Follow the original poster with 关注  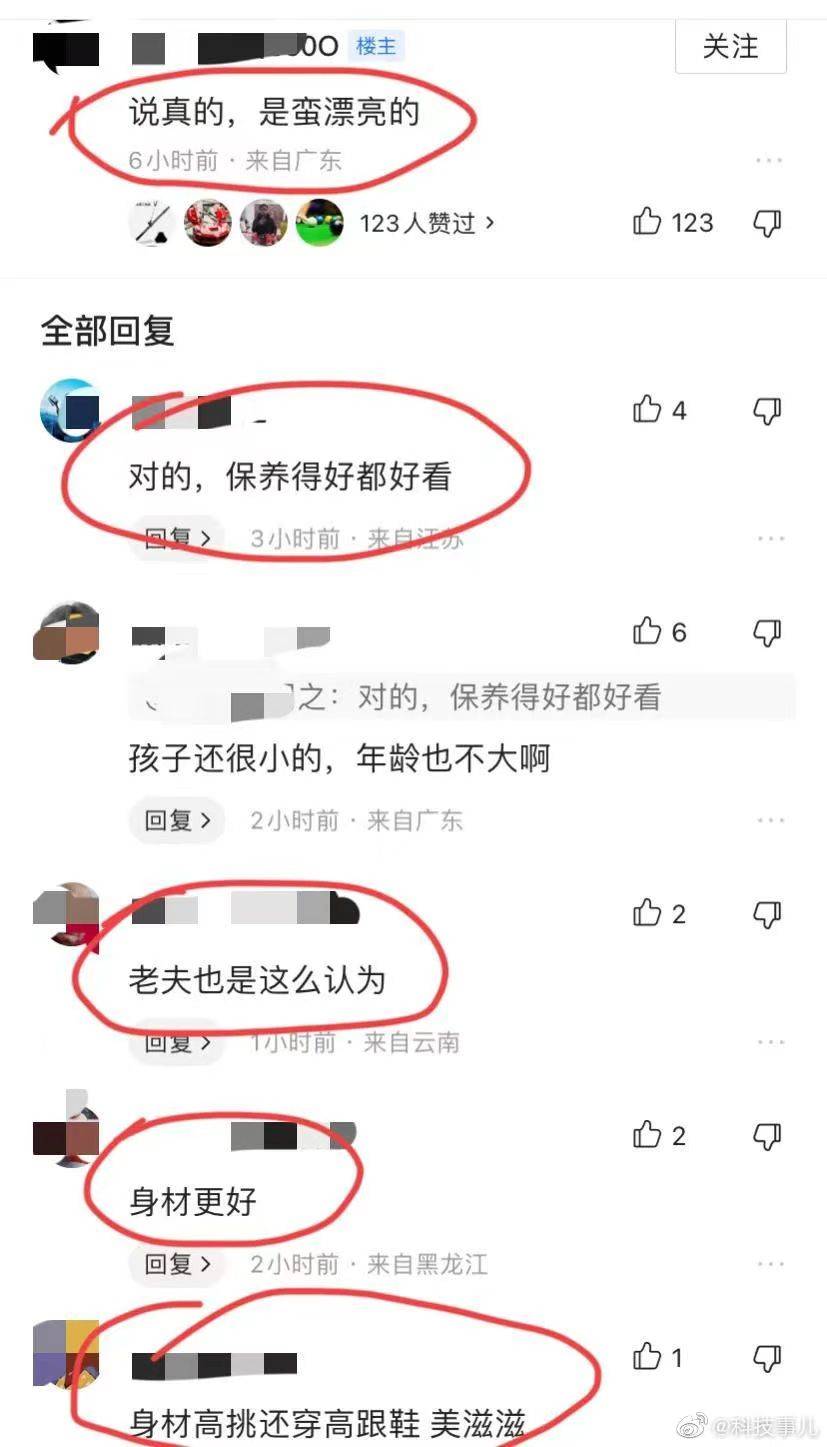[730, 47]
